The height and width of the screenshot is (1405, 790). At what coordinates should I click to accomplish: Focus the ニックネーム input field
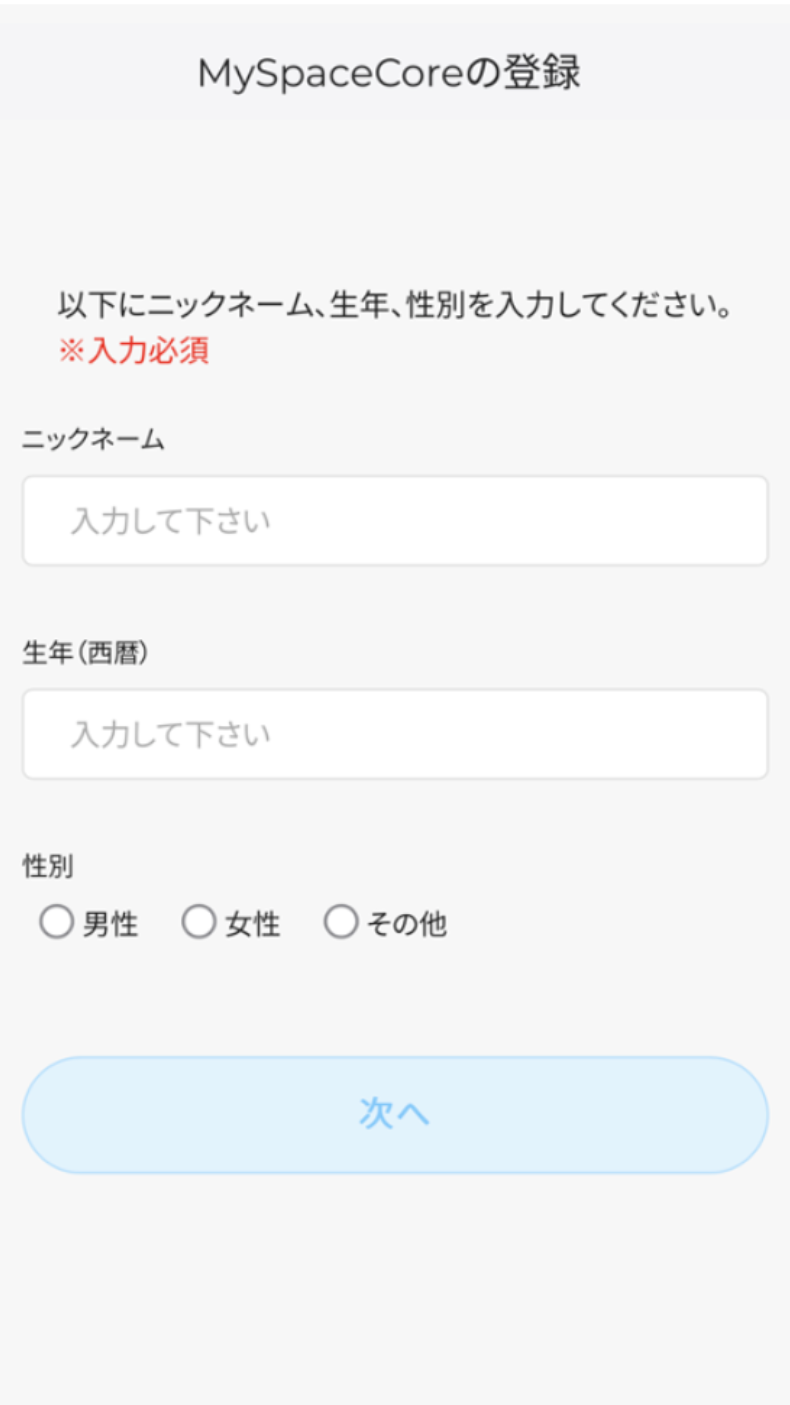[x=394, y=521]
